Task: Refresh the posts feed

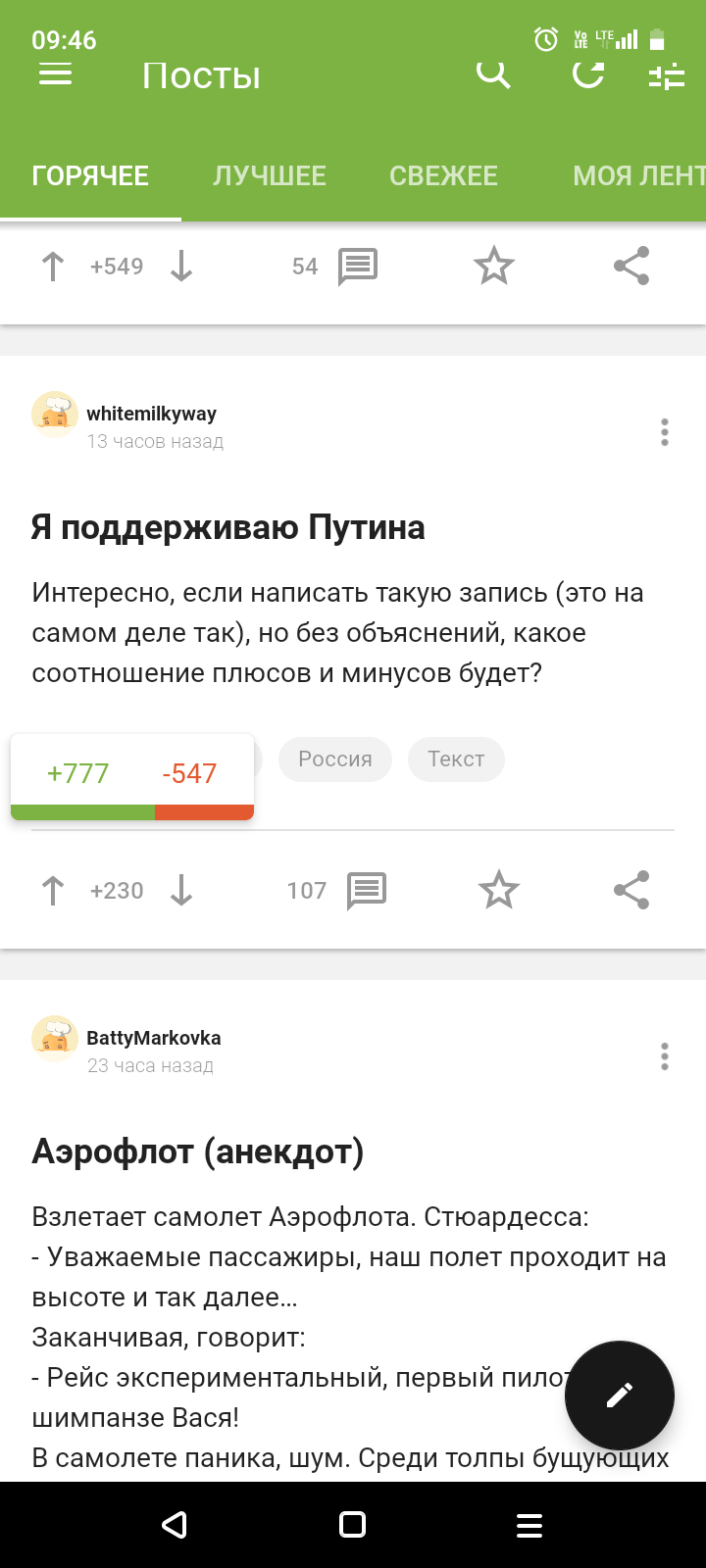Action: (588, 74)
